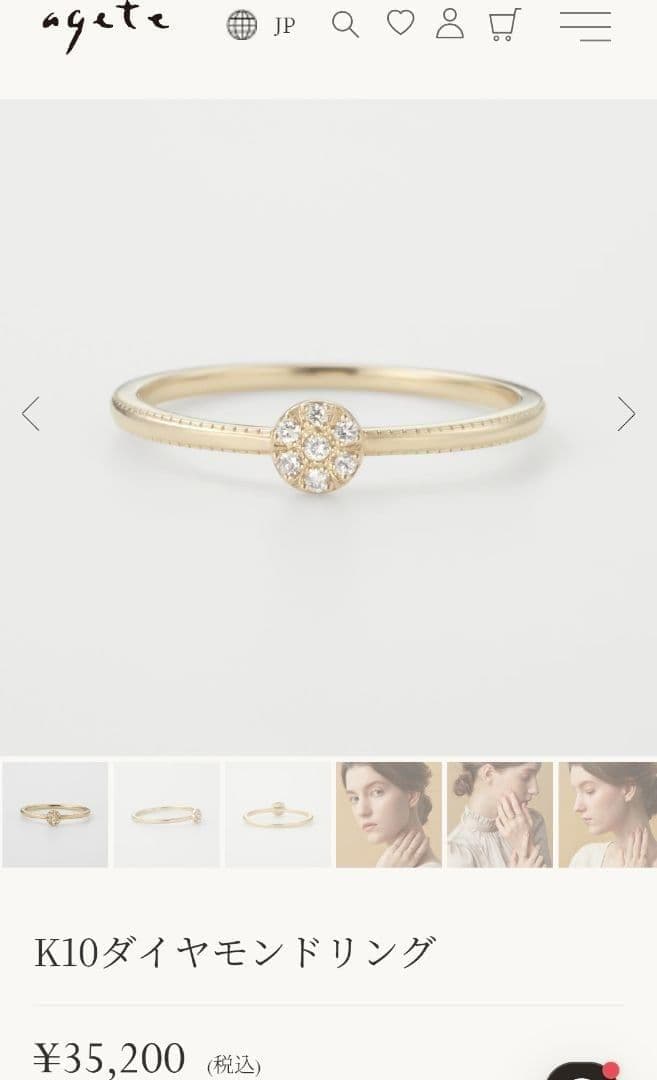Select the fifth thumbnail with lace collar

pos(499,814)
